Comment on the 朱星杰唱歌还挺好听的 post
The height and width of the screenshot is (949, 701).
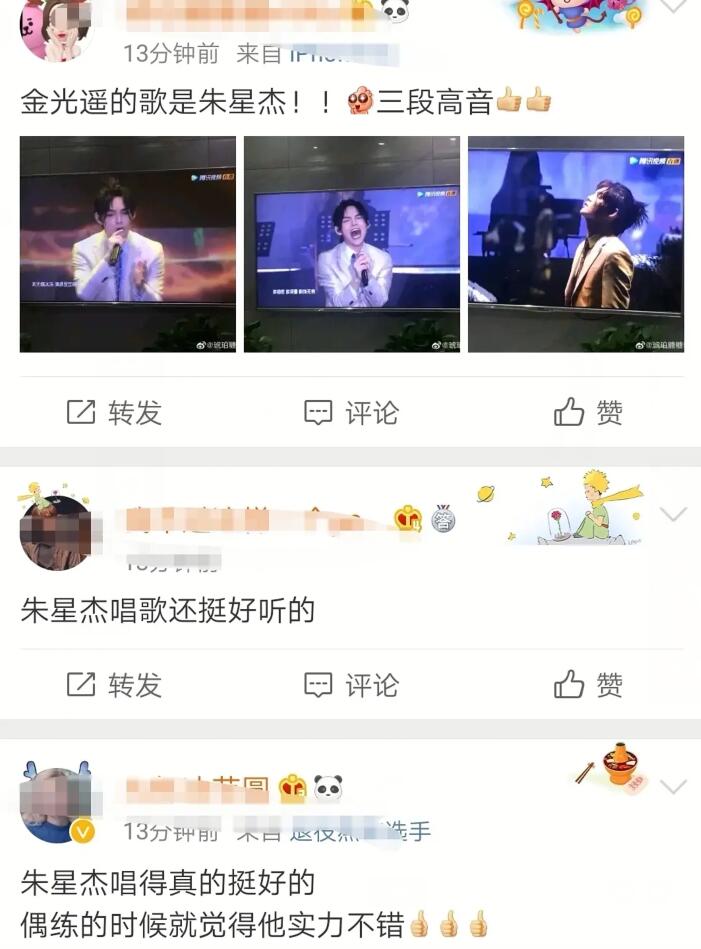coord(351,685)
